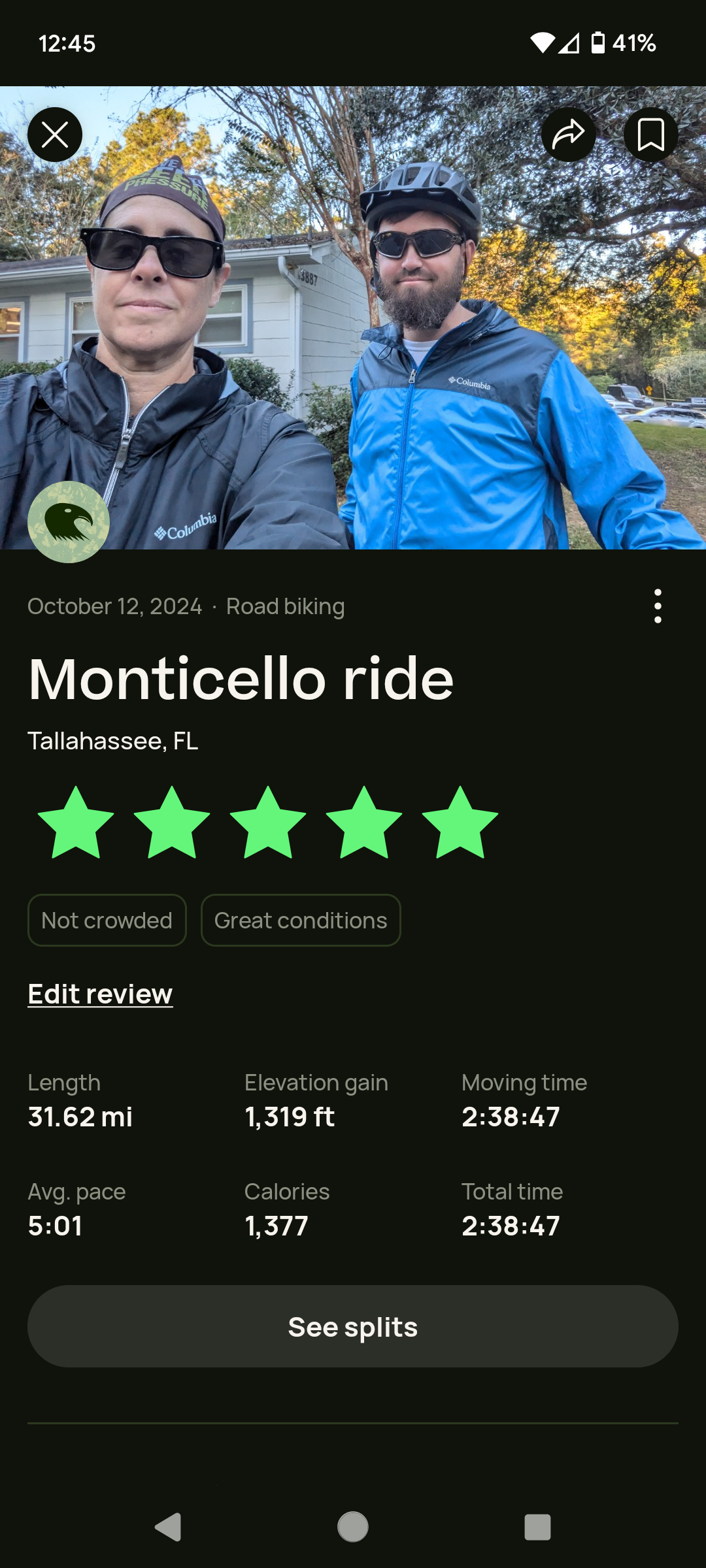Go to the system home screen
Viewport: 706px width, 1568px height.
click(x=353, y=1527)
